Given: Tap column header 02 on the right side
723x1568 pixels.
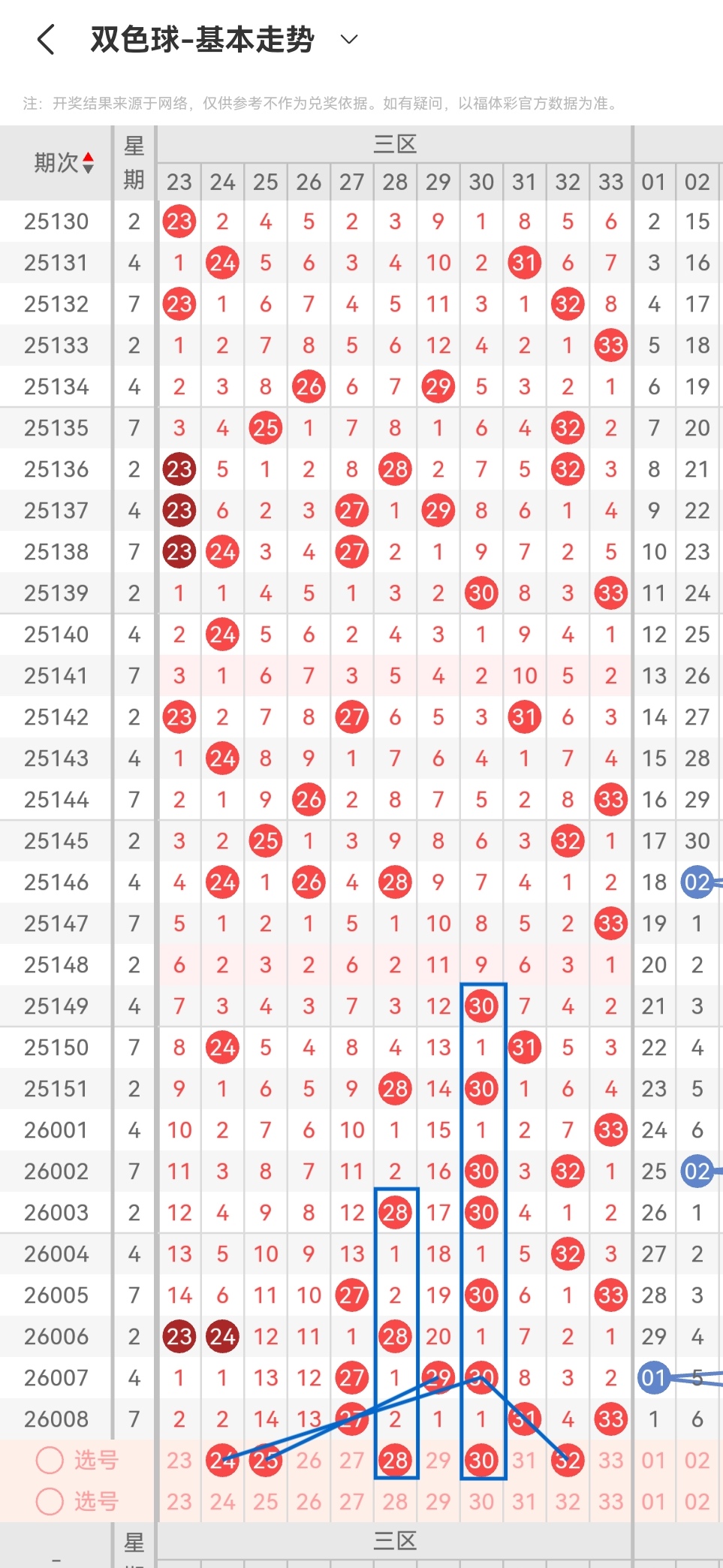Looking at the screenshot, I should pyautogui.click(x=697, y=182).
